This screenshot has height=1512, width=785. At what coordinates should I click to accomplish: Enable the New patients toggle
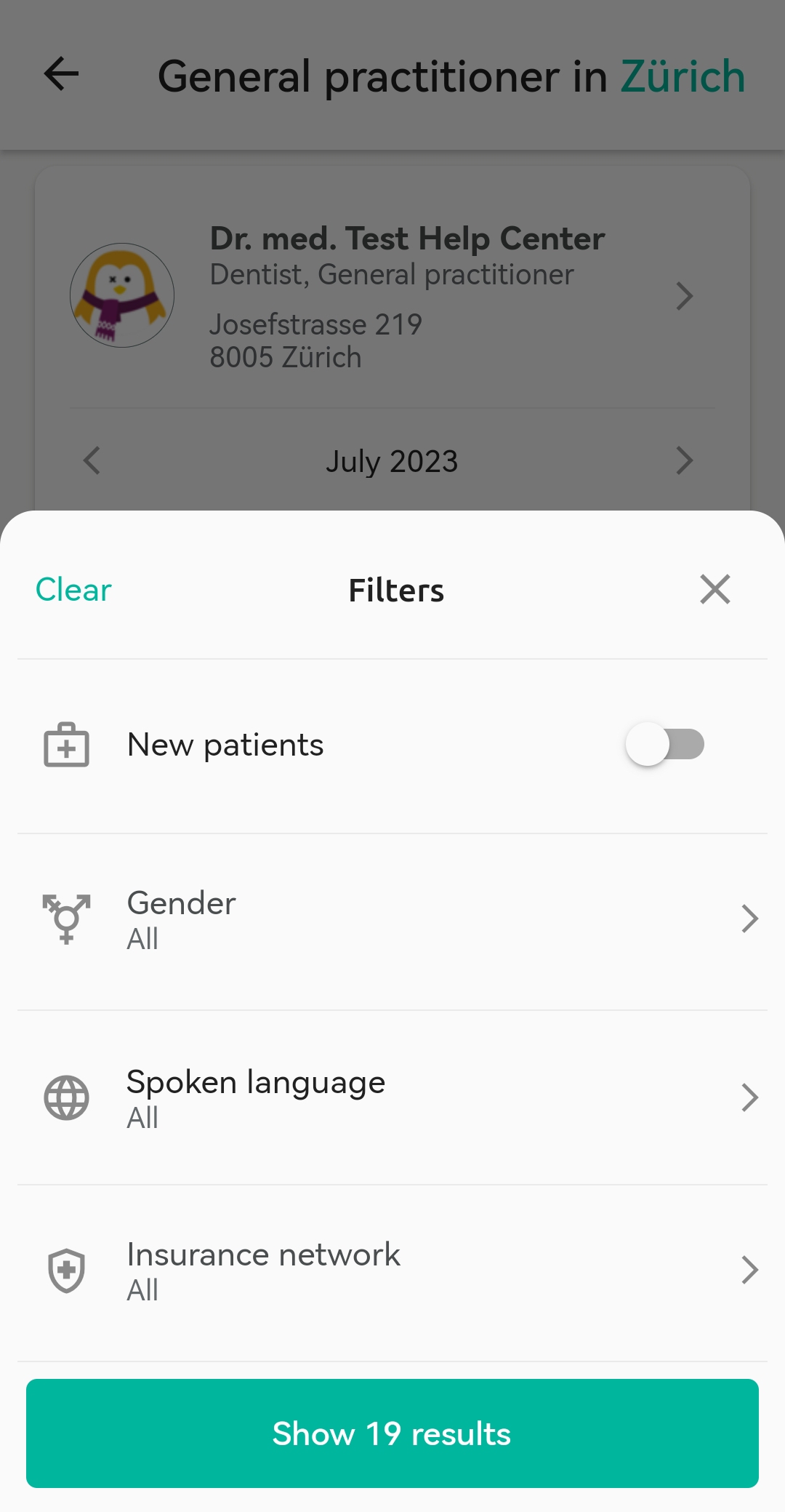click(x=664, y=744)
